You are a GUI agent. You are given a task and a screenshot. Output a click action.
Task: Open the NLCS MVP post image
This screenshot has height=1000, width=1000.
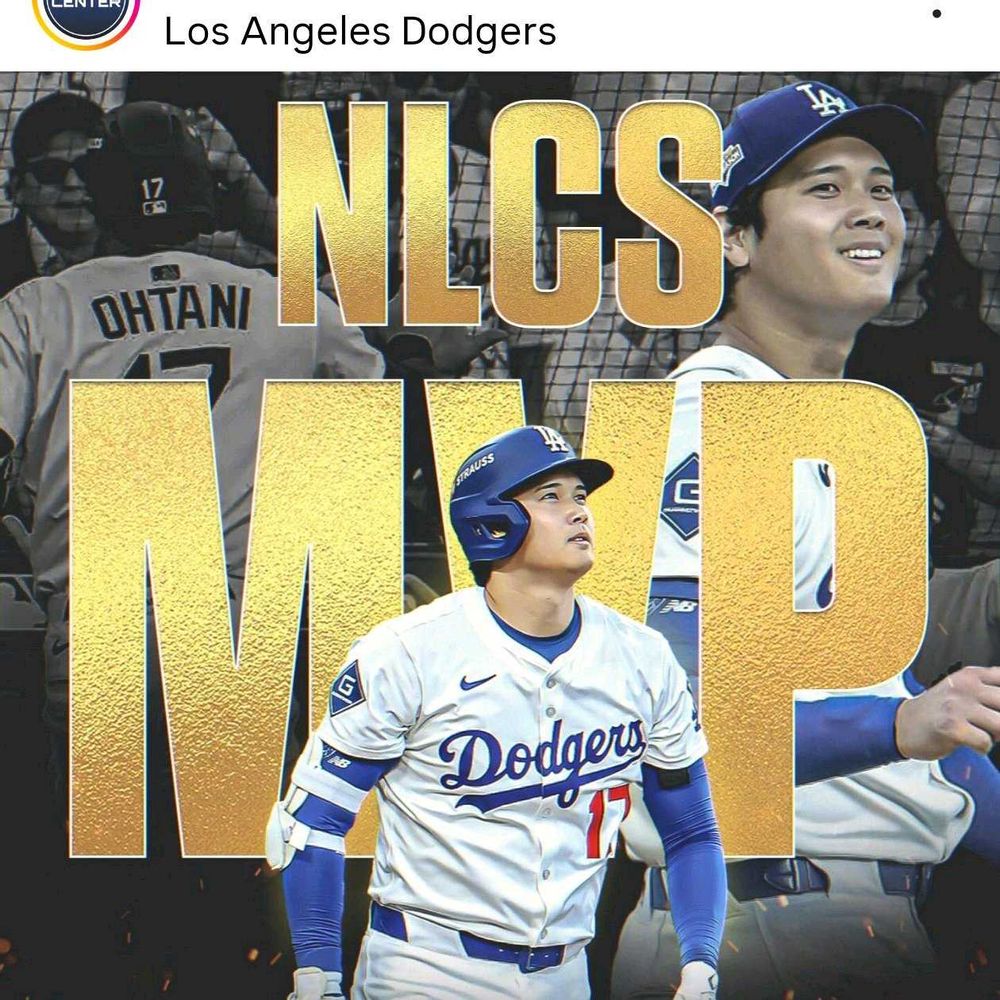click(x=500, y=535)
